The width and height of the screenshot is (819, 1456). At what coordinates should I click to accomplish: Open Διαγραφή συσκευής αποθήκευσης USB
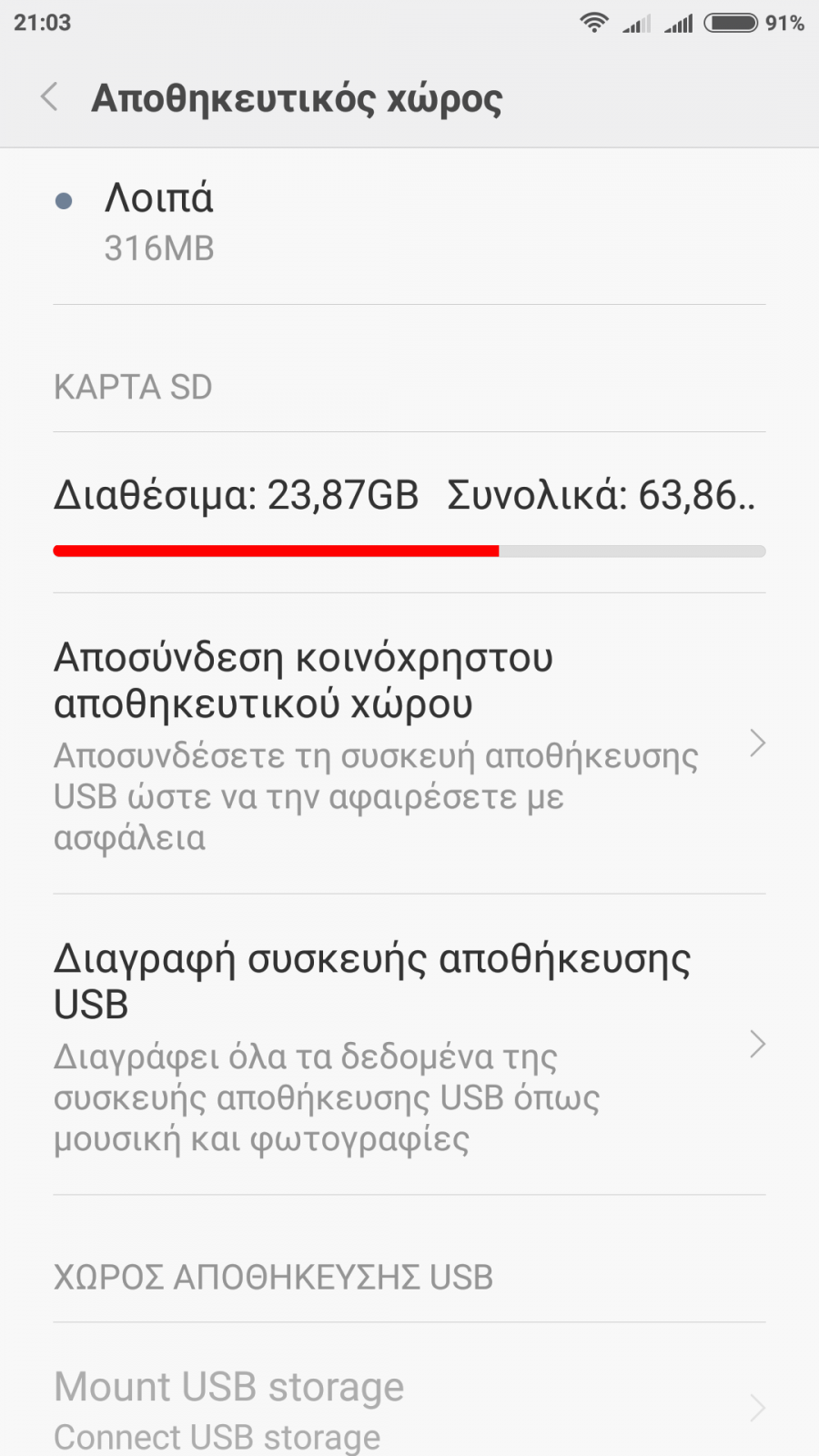coord(409,1045)
